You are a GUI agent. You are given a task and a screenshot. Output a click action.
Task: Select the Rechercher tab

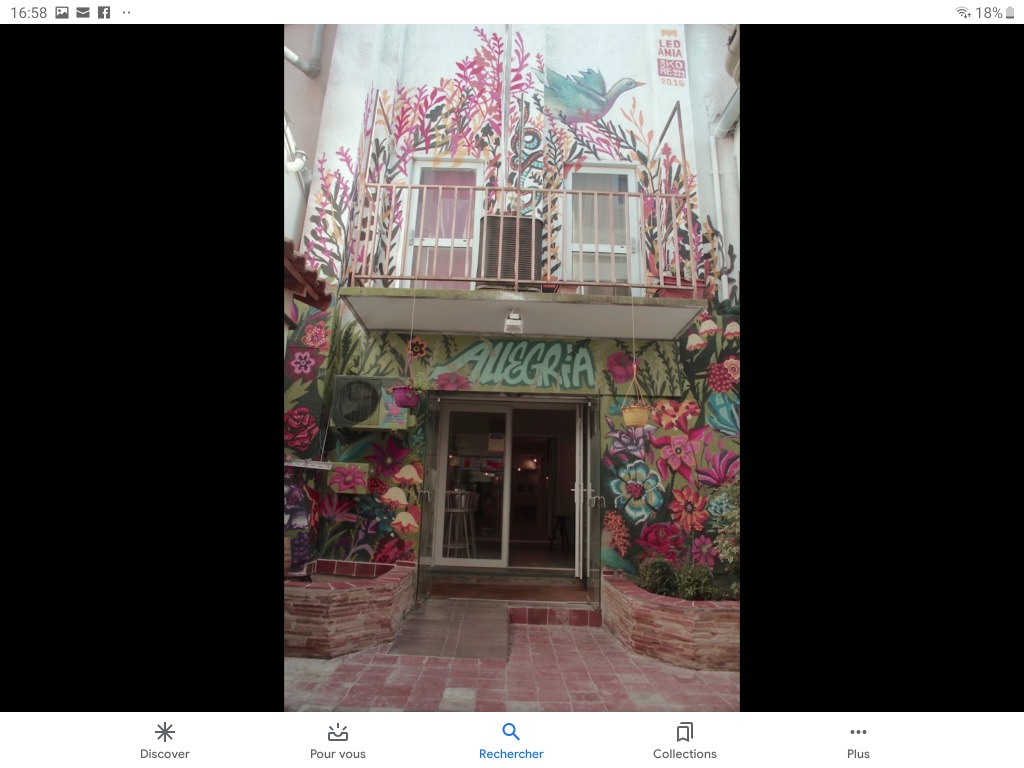(x=511, y=741)
